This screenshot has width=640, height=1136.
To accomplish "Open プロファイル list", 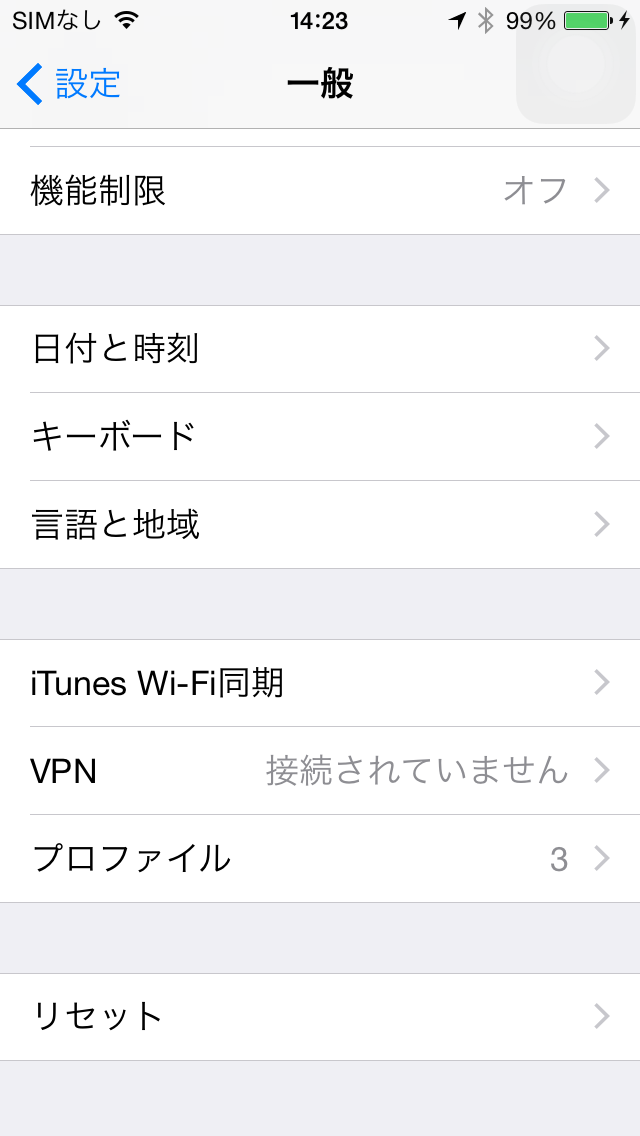I will click(320, 859).
